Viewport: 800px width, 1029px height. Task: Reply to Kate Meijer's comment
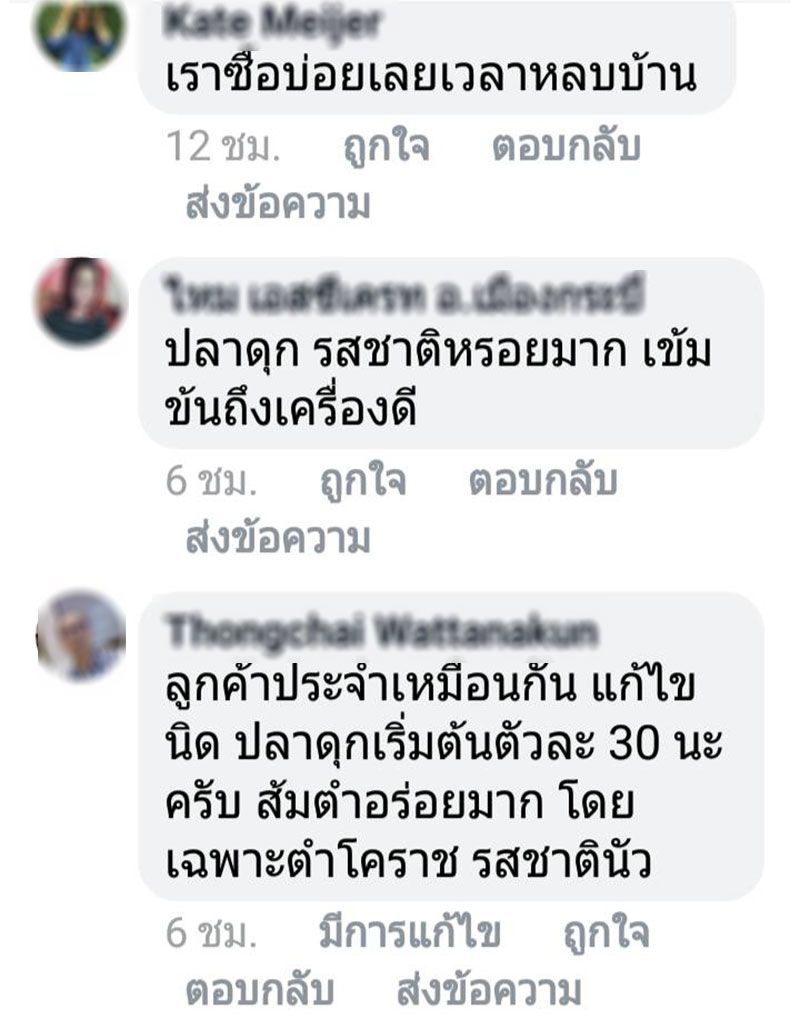coord(566,148)
